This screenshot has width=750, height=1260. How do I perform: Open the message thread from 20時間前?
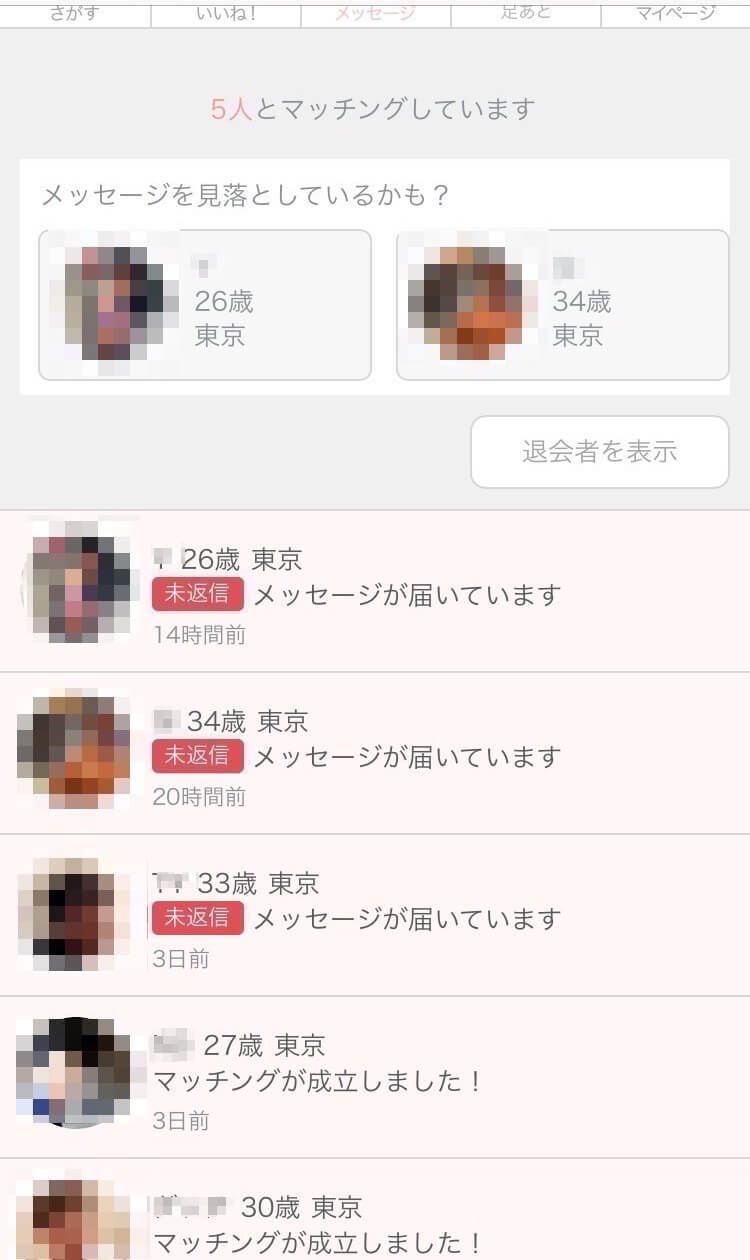(375, 754)
